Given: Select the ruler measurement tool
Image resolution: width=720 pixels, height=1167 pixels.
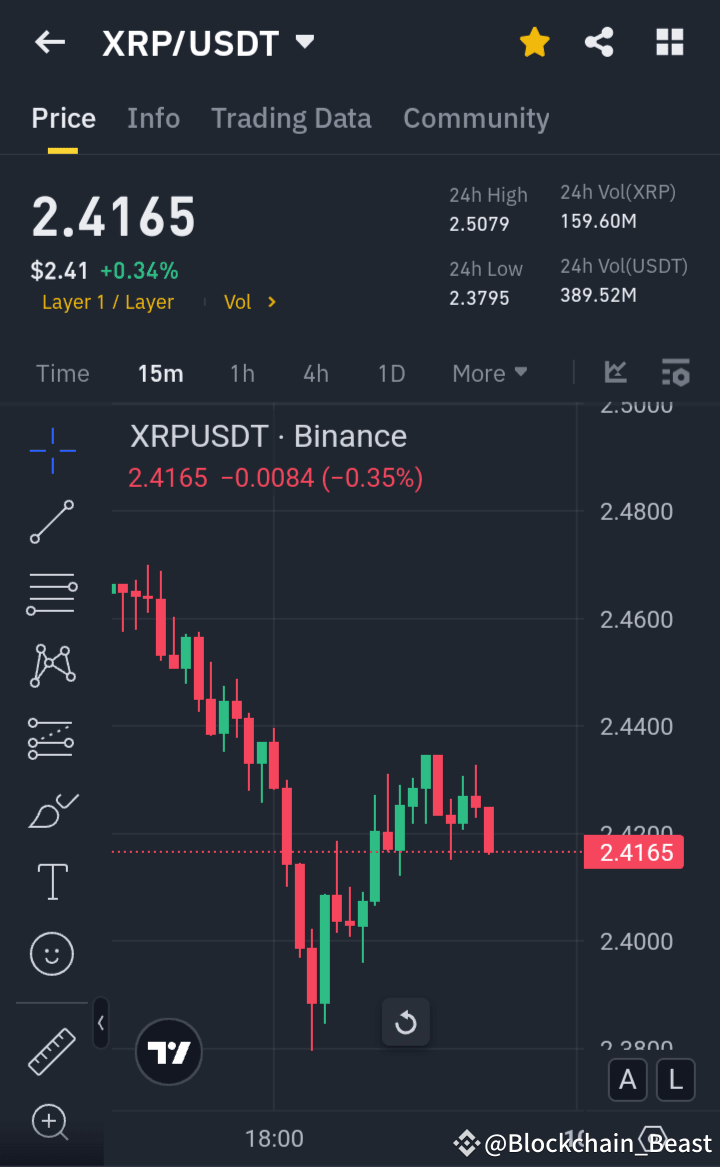Looking at the screenshot, I should pos(51,1052).
